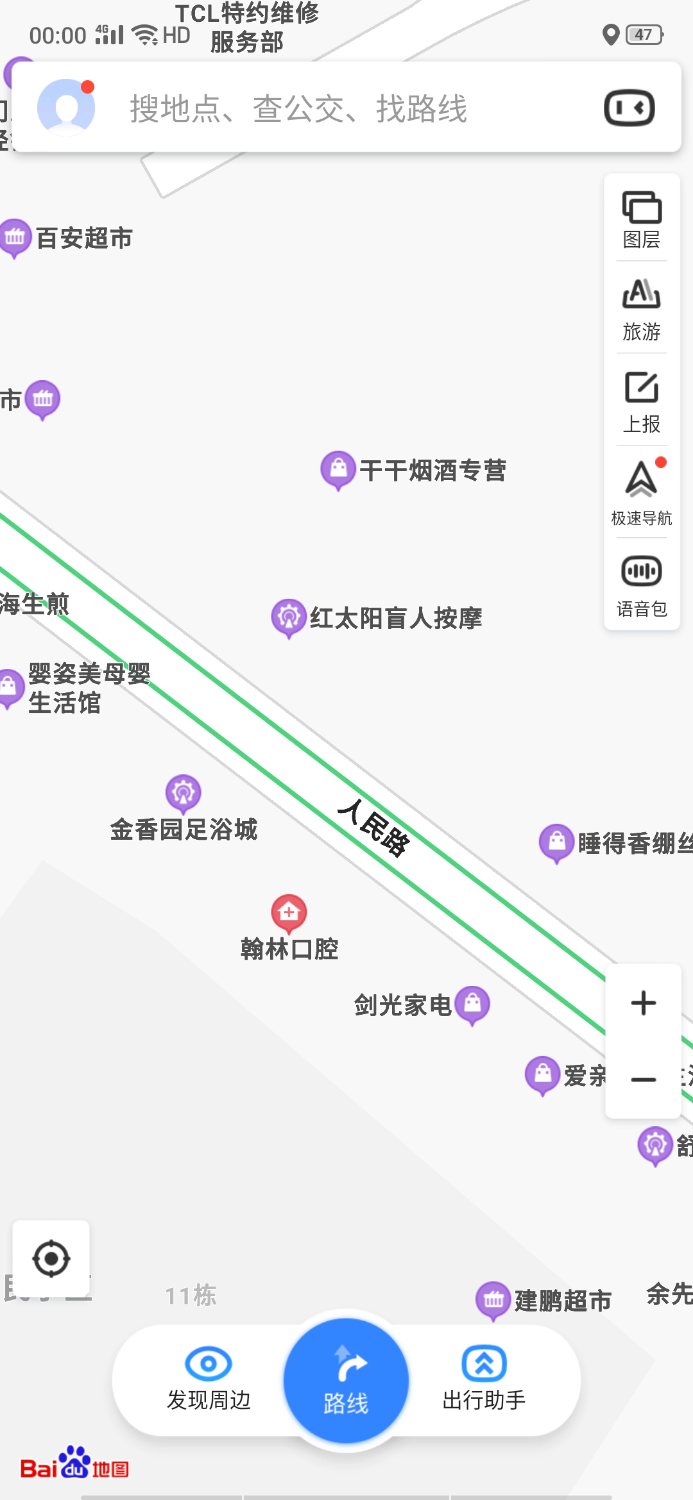This screenshot has height=1500, width=693.
Task: Select the 干干烟酒专营 map marker
Action: point(338,468)
